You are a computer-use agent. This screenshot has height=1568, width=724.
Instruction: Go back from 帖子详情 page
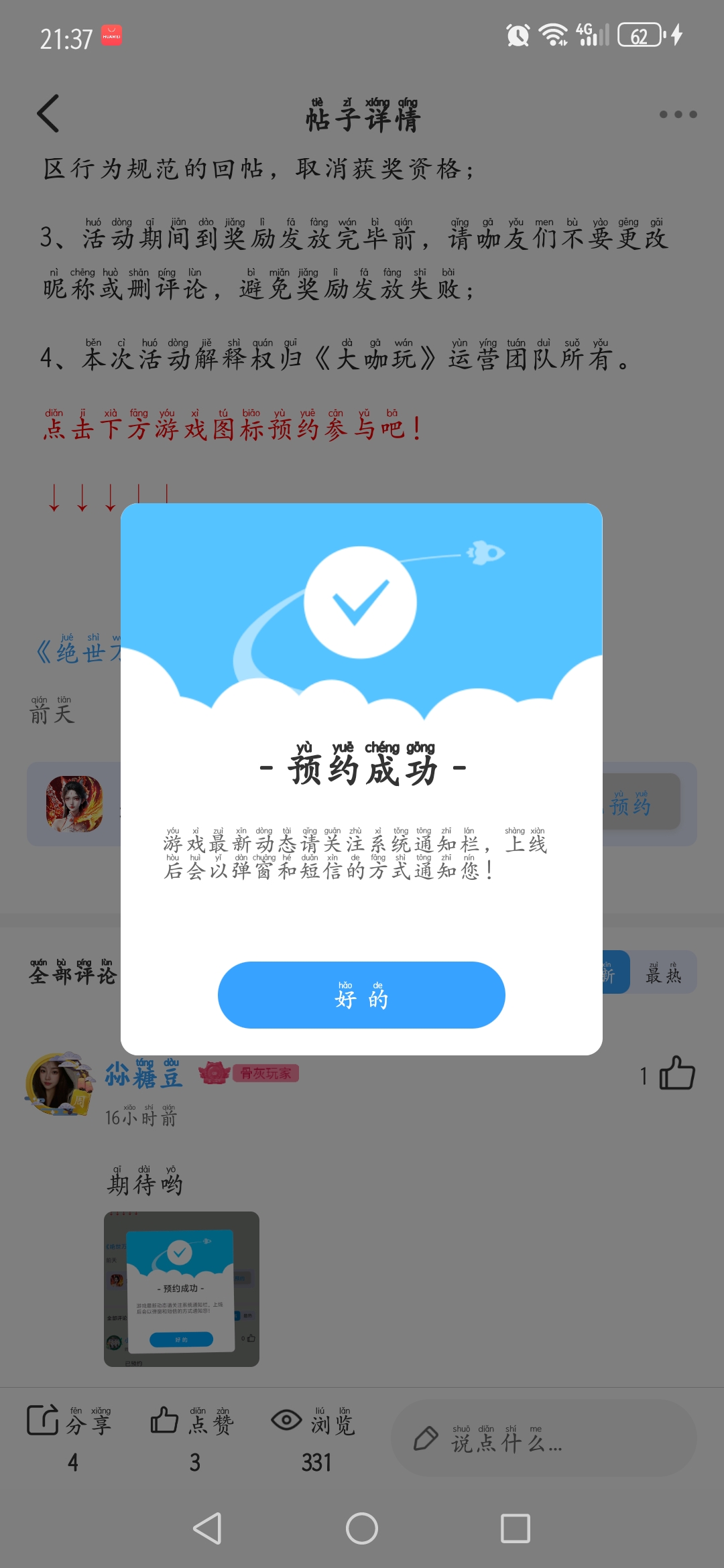point(48,114)
